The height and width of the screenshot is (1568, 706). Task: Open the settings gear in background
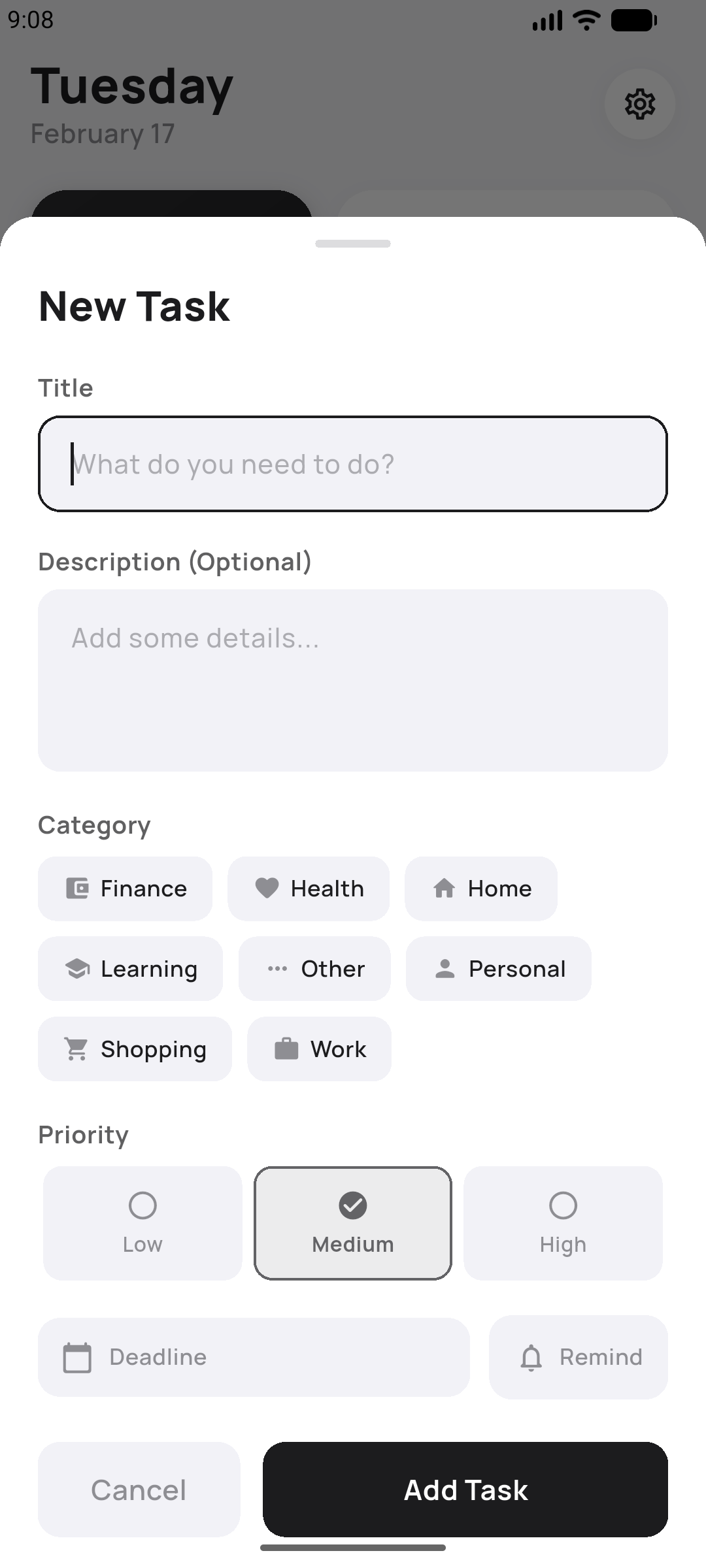[x=639, y=104]
